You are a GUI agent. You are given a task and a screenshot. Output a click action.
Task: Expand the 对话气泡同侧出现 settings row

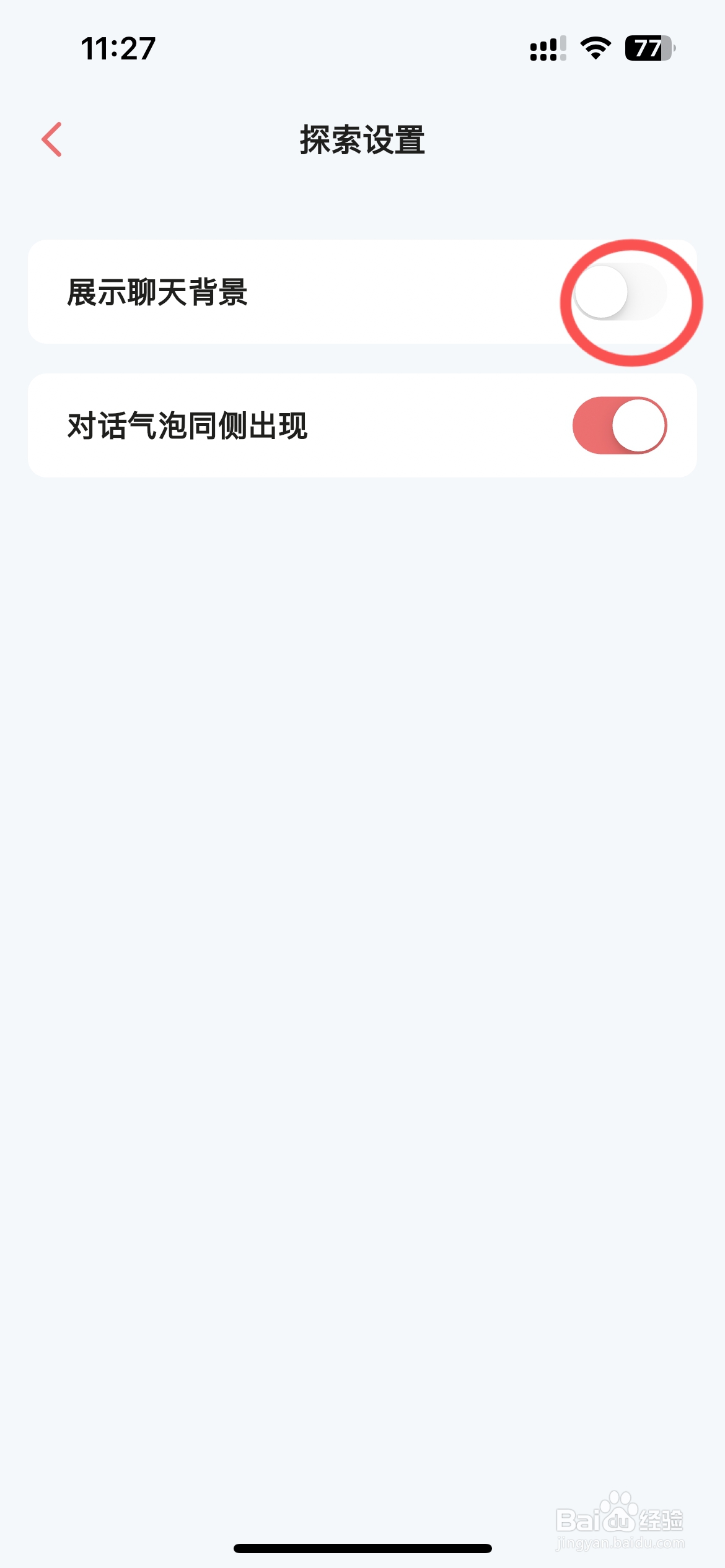[362, 425]
